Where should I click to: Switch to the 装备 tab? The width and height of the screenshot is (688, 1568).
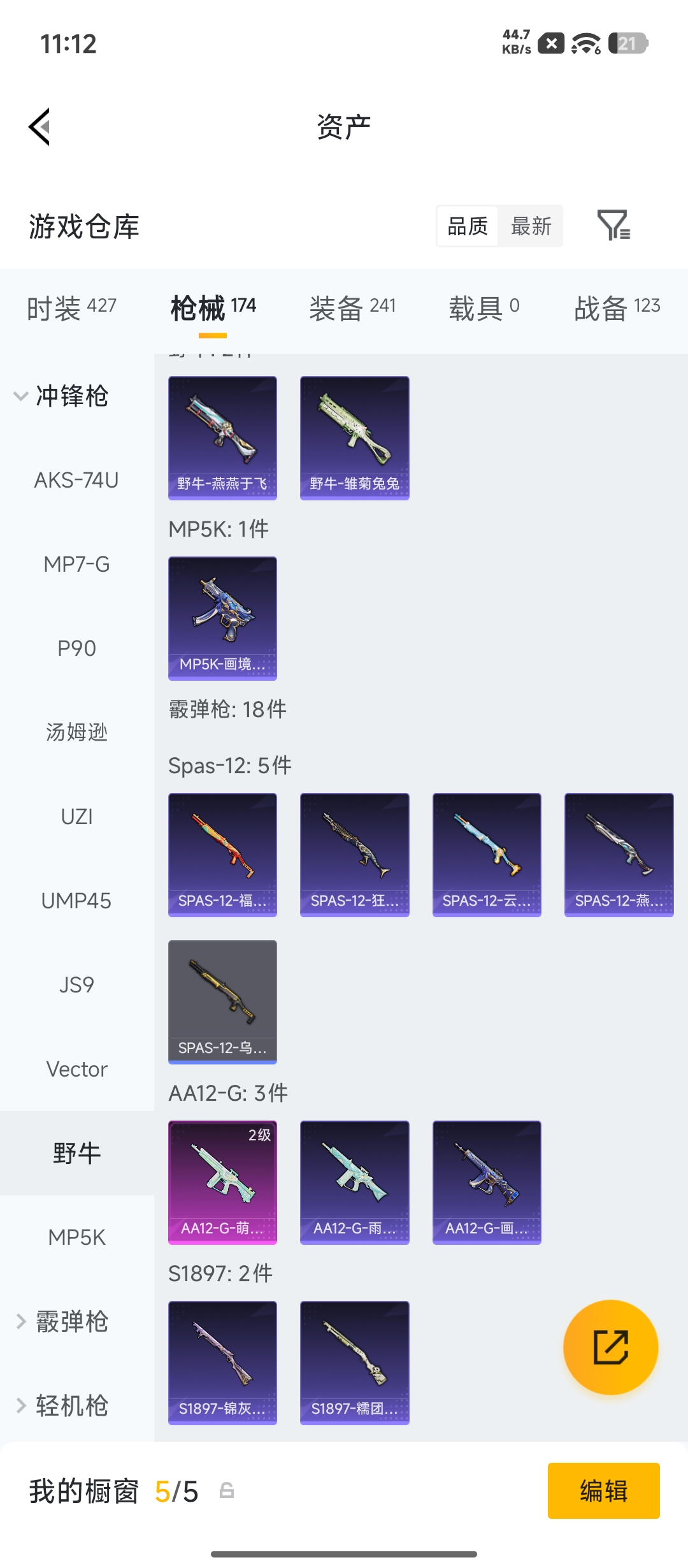pyautogui.click(x=352, y=309)
